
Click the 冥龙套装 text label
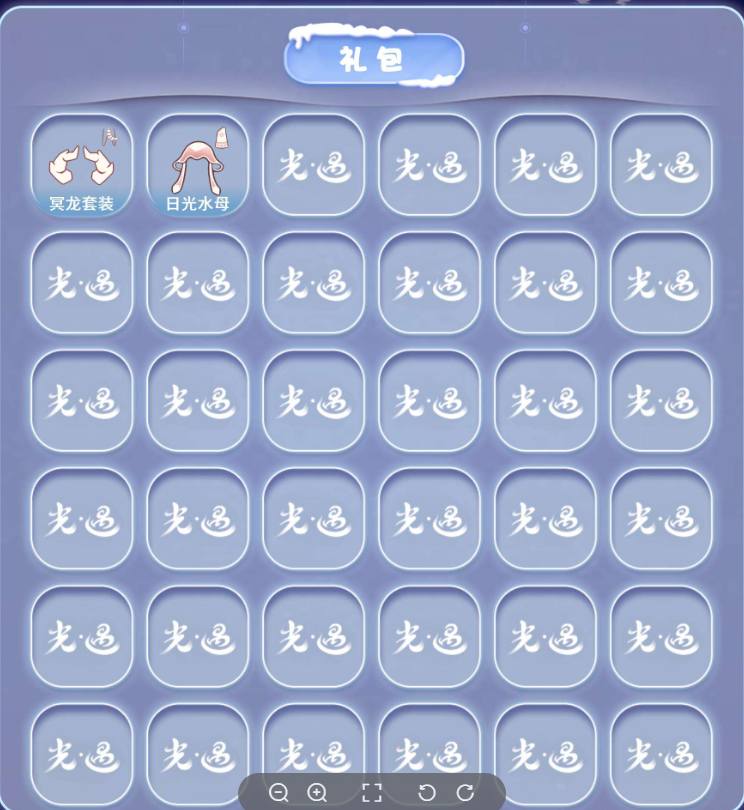(x=81, y=203)
